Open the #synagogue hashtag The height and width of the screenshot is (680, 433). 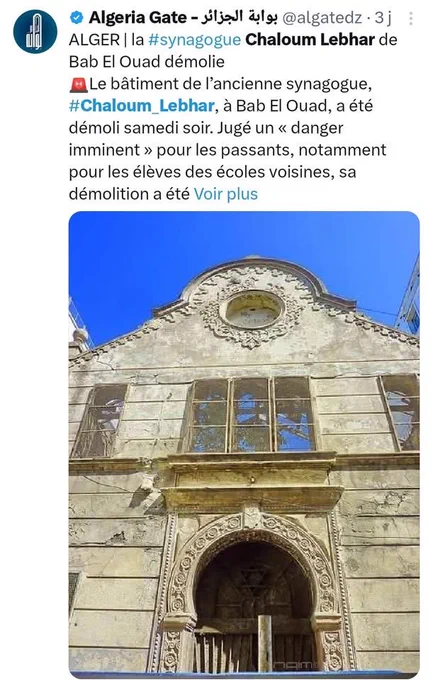[x=194, y=40]
